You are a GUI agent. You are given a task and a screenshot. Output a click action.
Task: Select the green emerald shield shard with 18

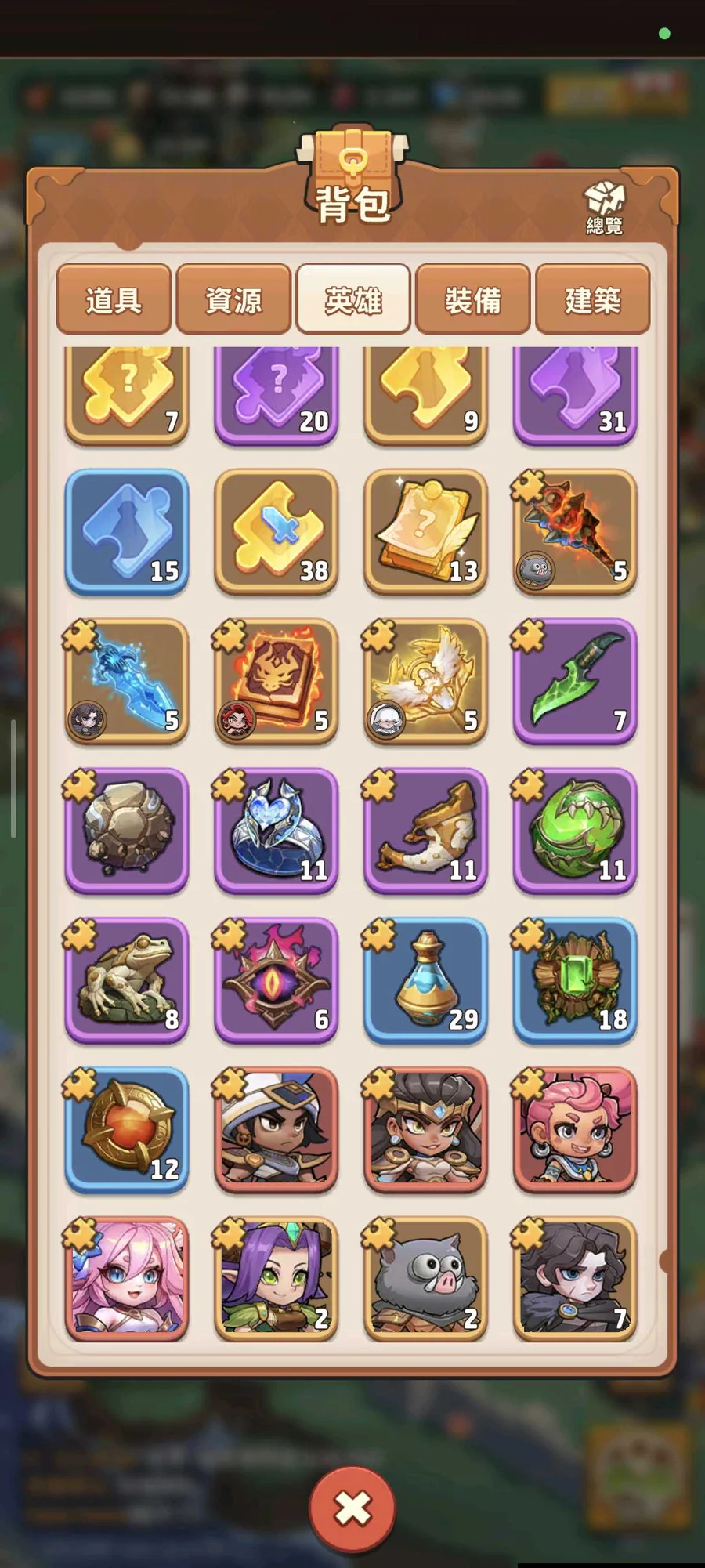575,979
